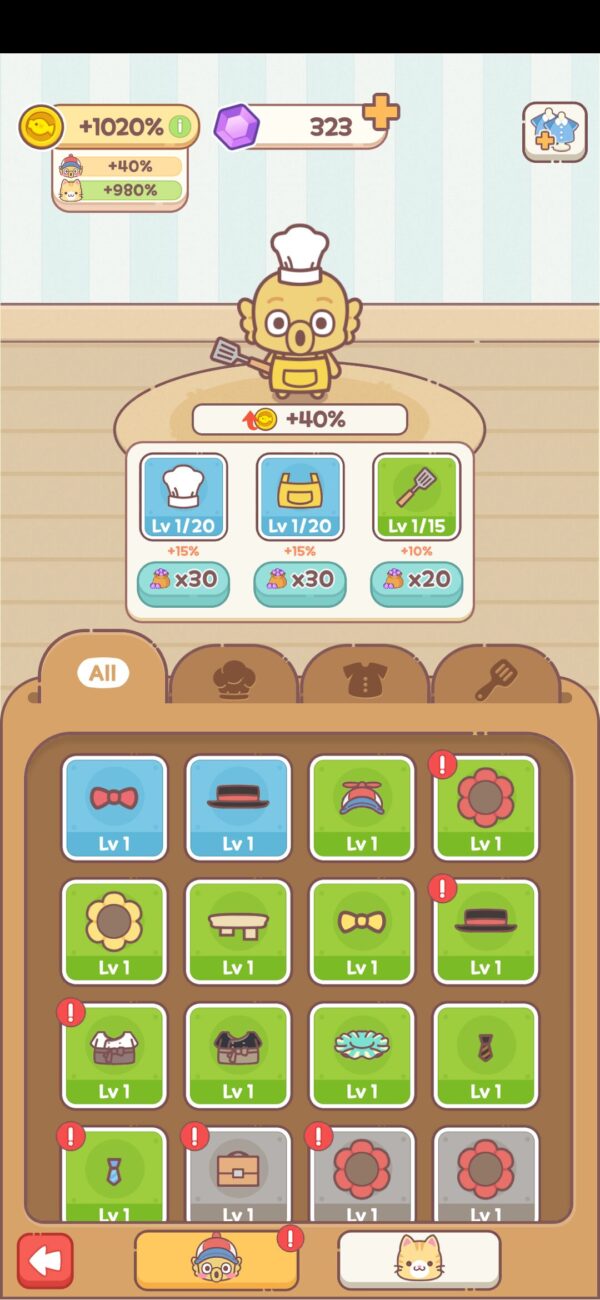The height and width of the screenshot is (1300, 600).
Task: Select the equipped spatula slot
Action: pyautogui.click(x=417, y=496)
